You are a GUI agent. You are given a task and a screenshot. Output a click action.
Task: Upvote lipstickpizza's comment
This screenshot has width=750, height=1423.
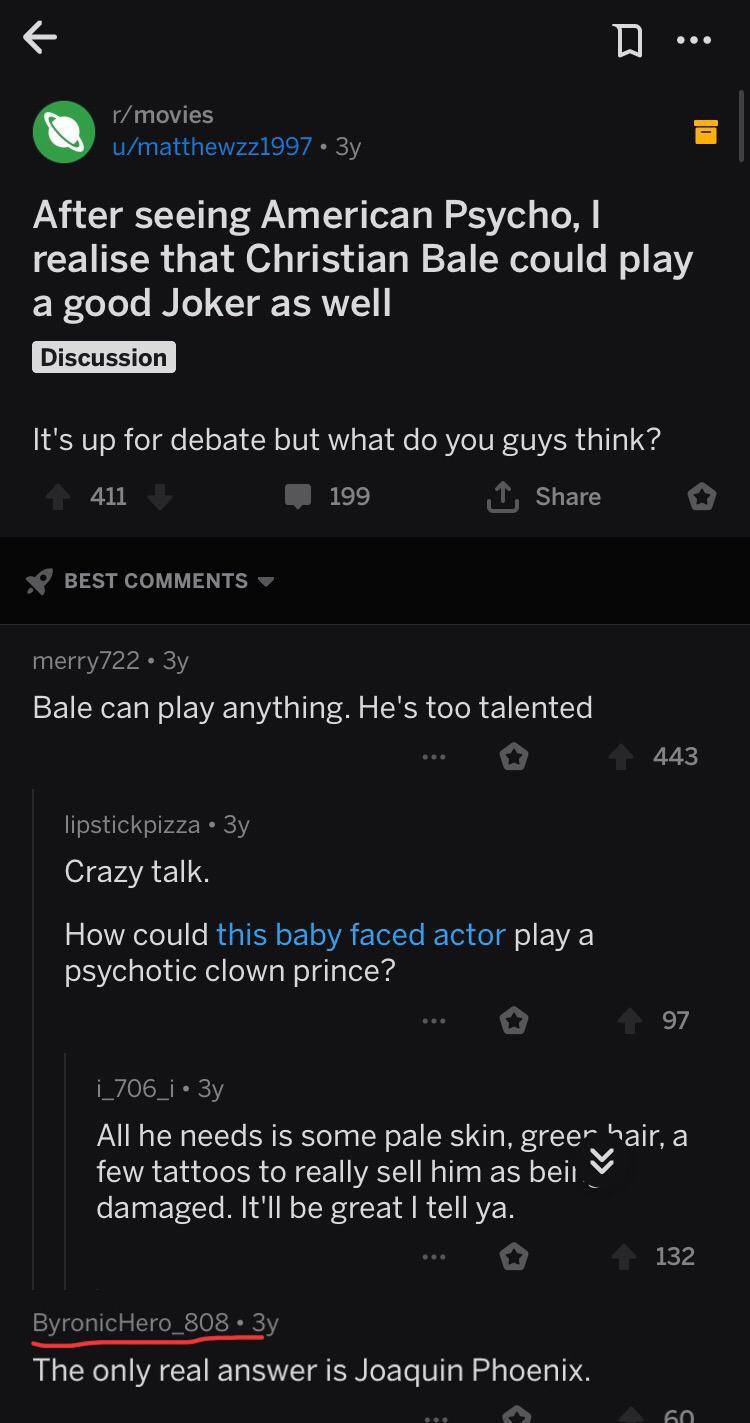[629, 1021]
